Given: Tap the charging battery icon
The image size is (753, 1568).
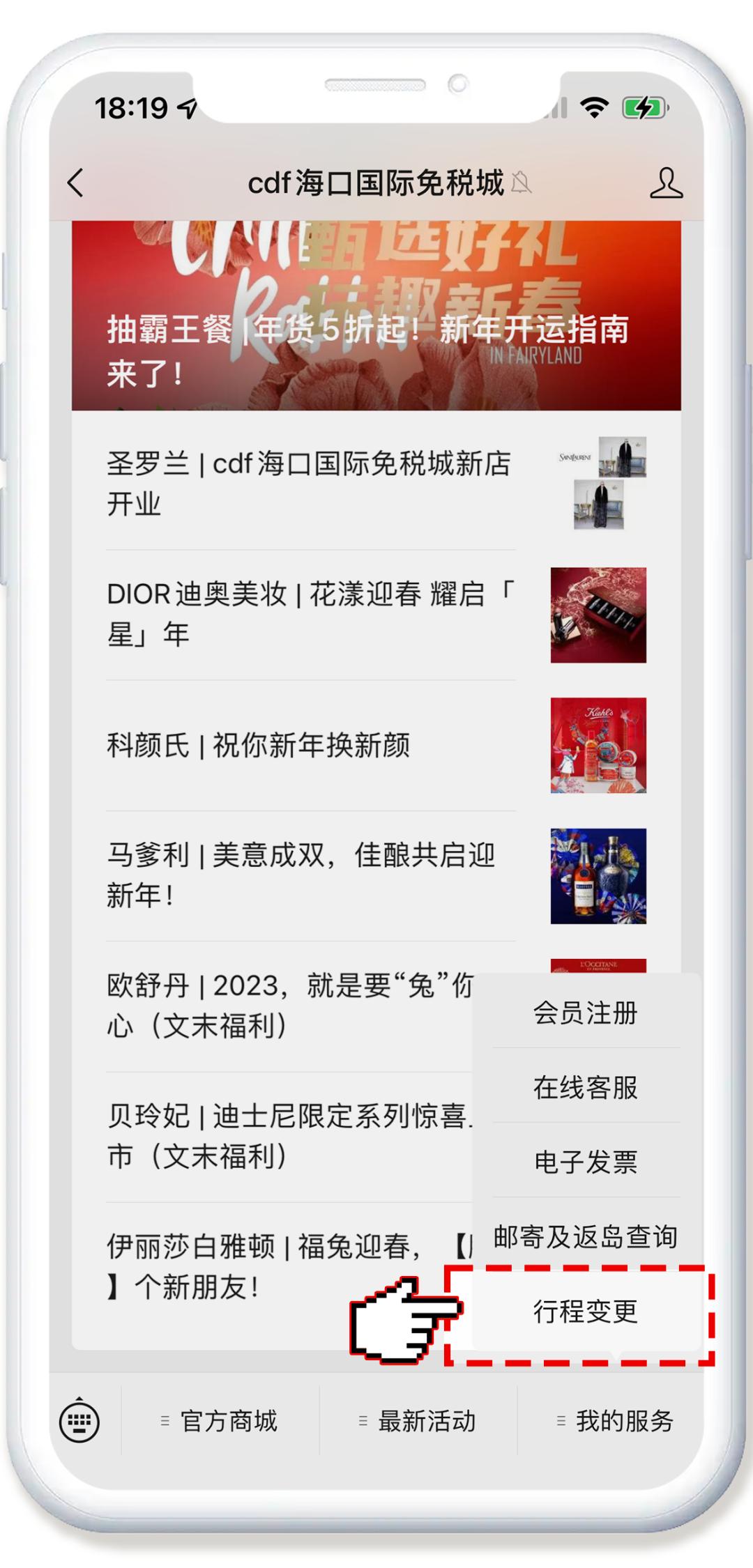Looking at the screenshot, I should [641, 105].
